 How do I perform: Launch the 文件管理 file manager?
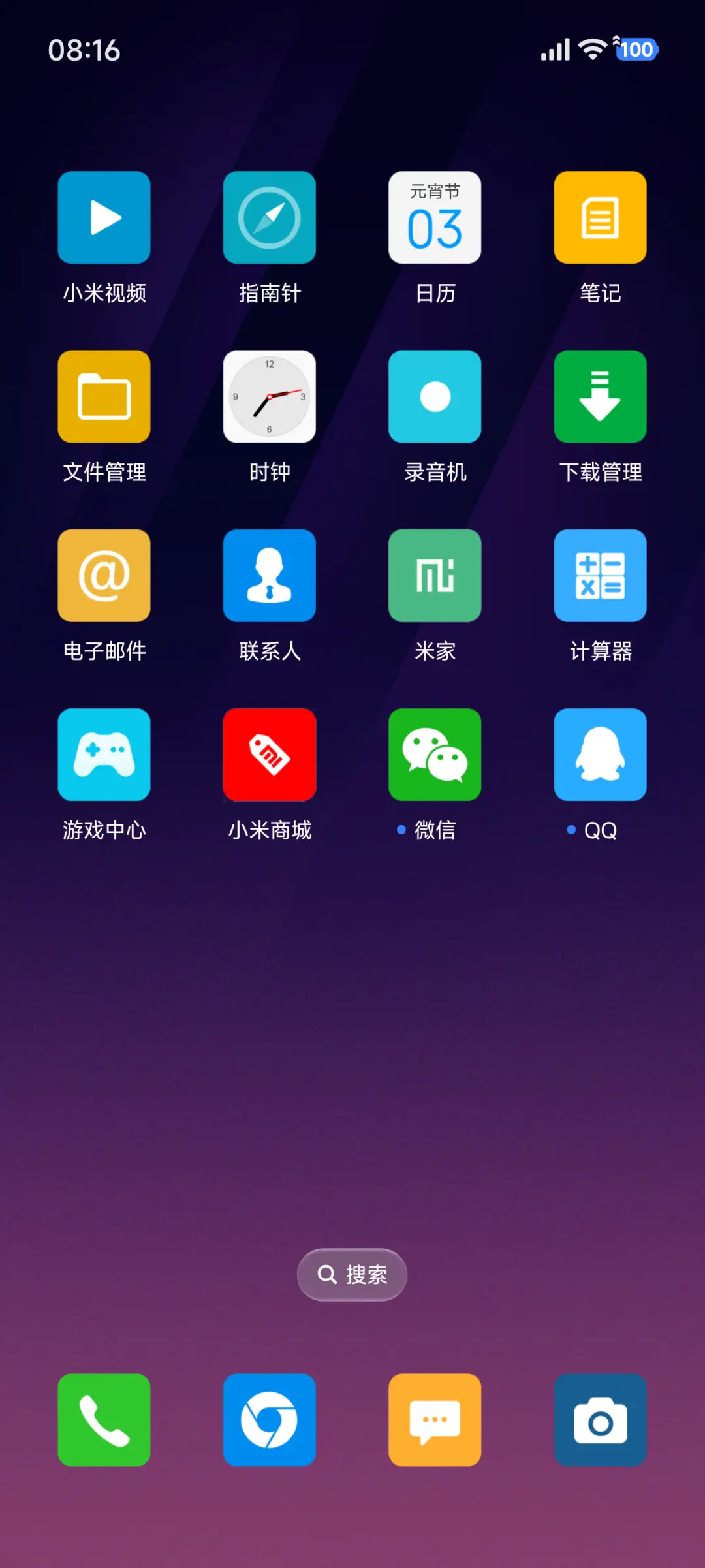click(x=104, y=396)
